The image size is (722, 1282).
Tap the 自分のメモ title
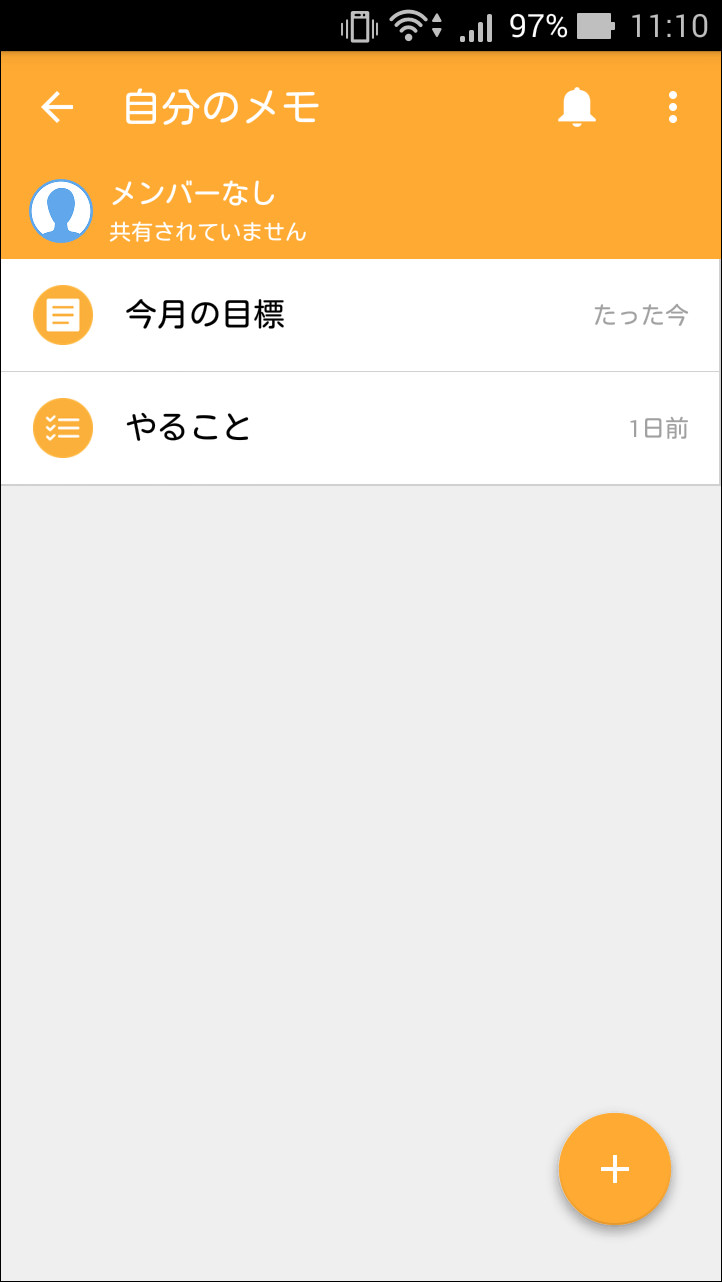[220, 106]
